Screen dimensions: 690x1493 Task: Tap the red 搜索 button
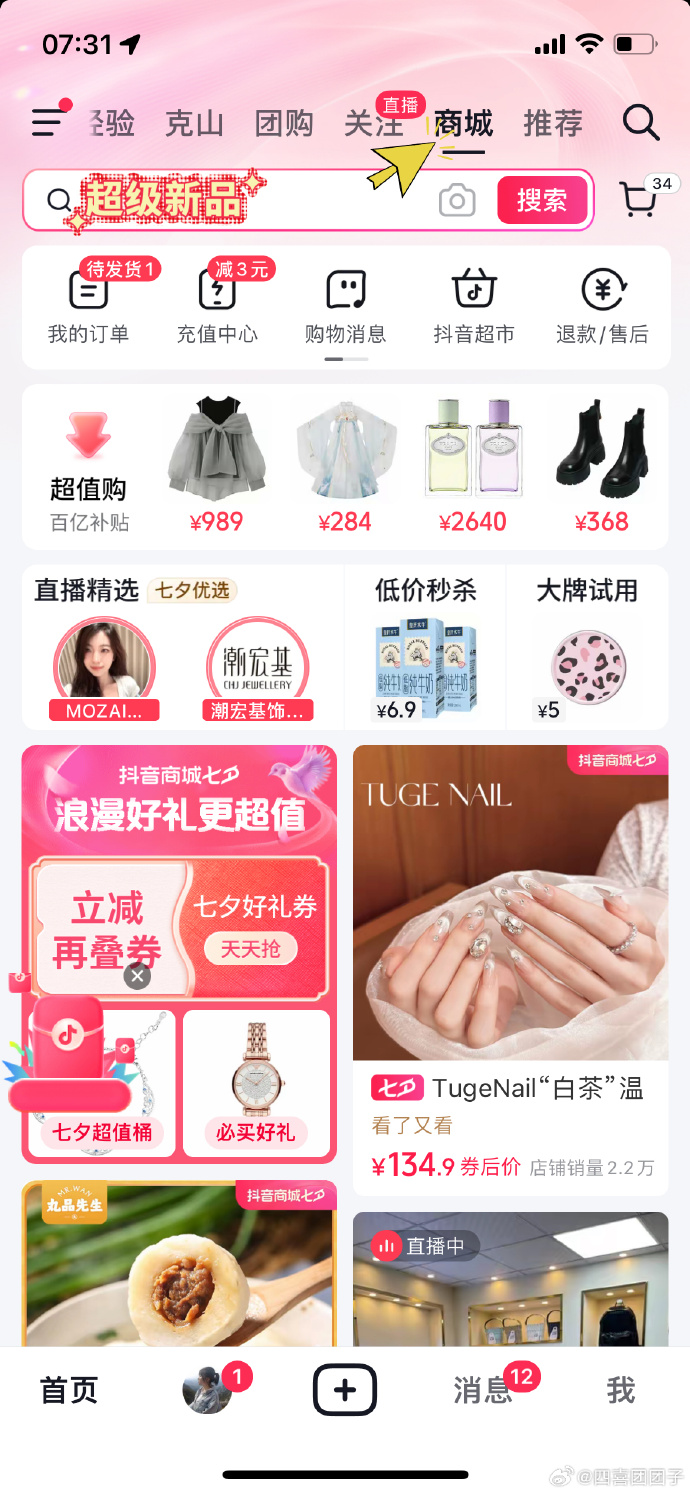(541, 200)
